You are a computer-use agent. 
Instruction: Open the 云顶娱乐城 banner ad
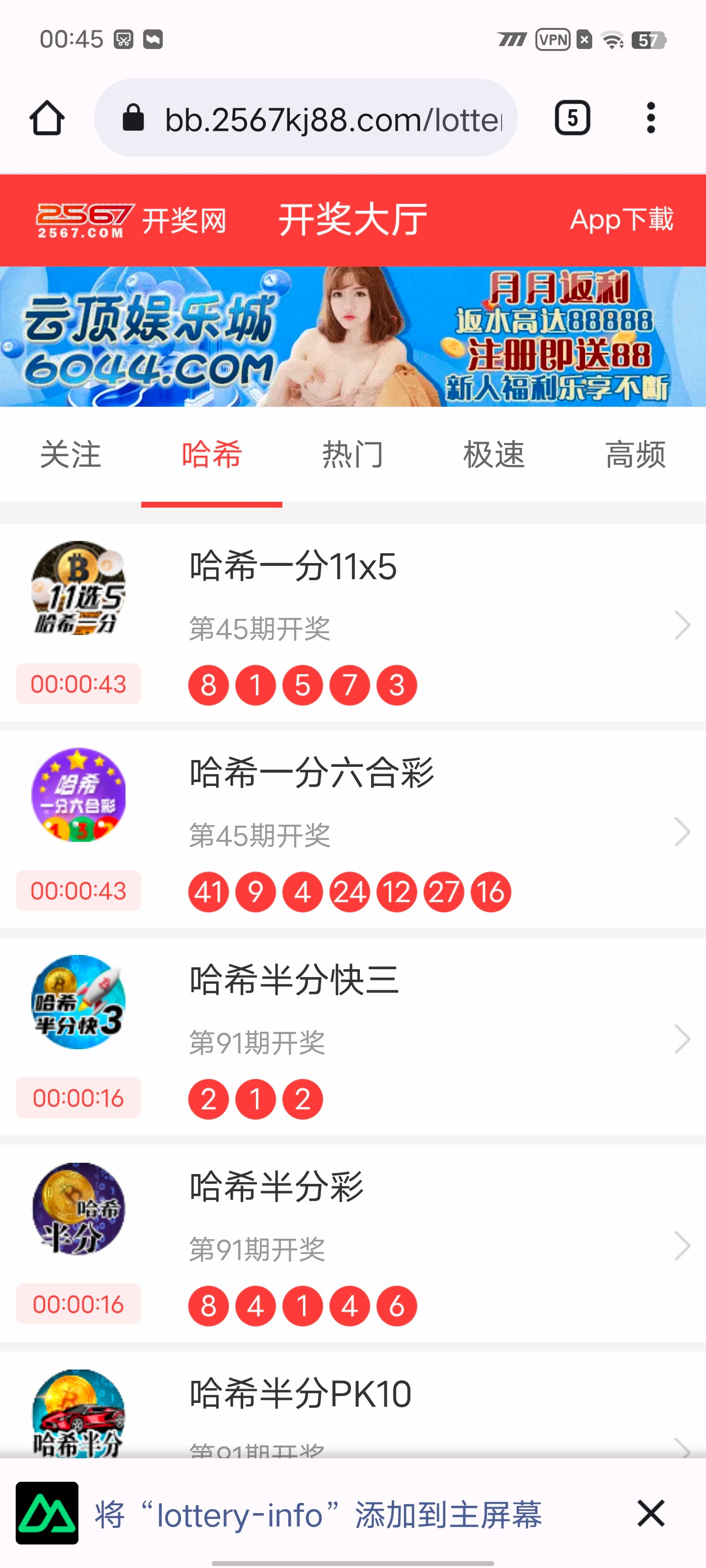click(x=353, y=337)
